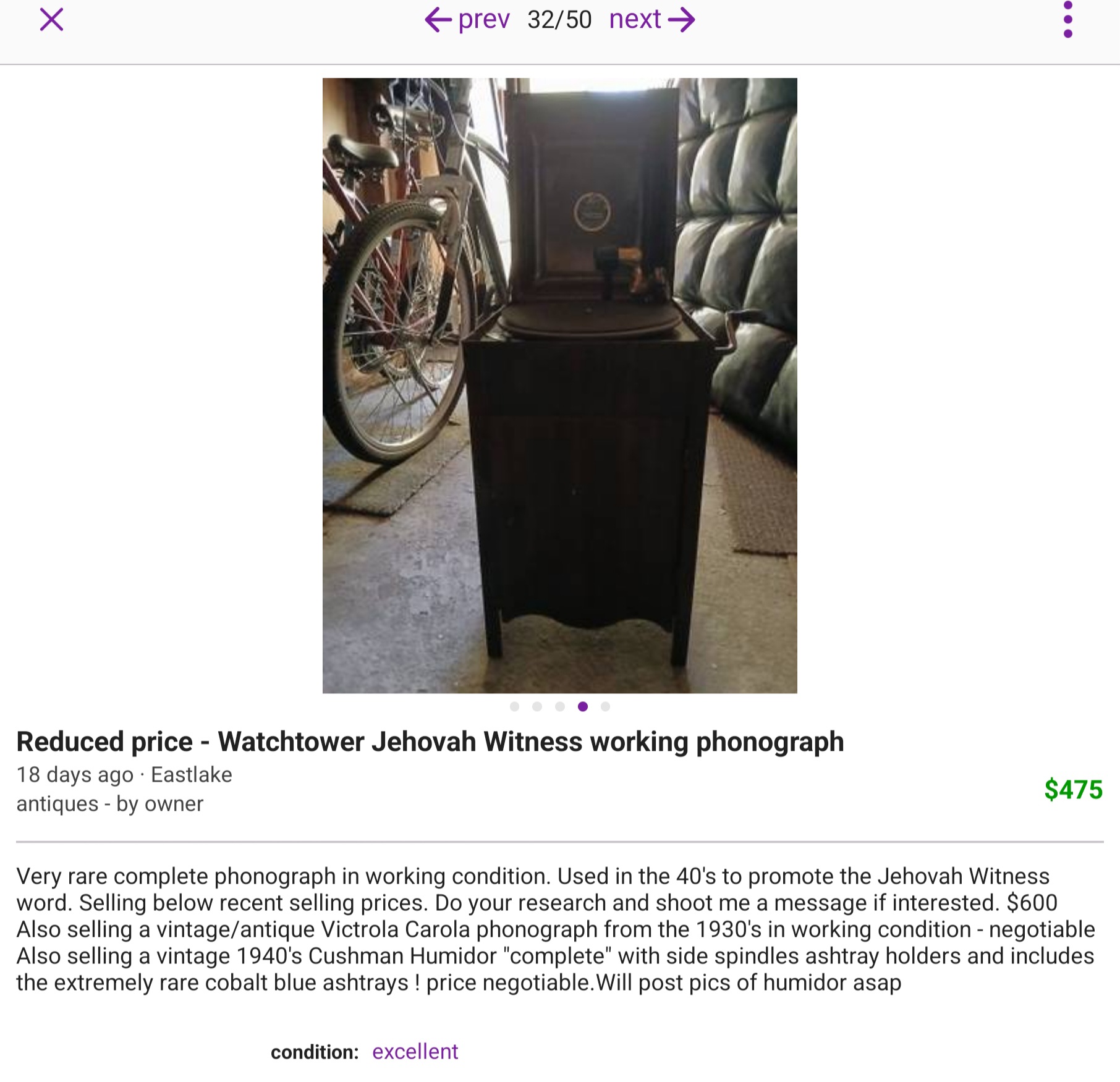Close this listing view
1120x1082 pixels.
(x=51, y=20)
